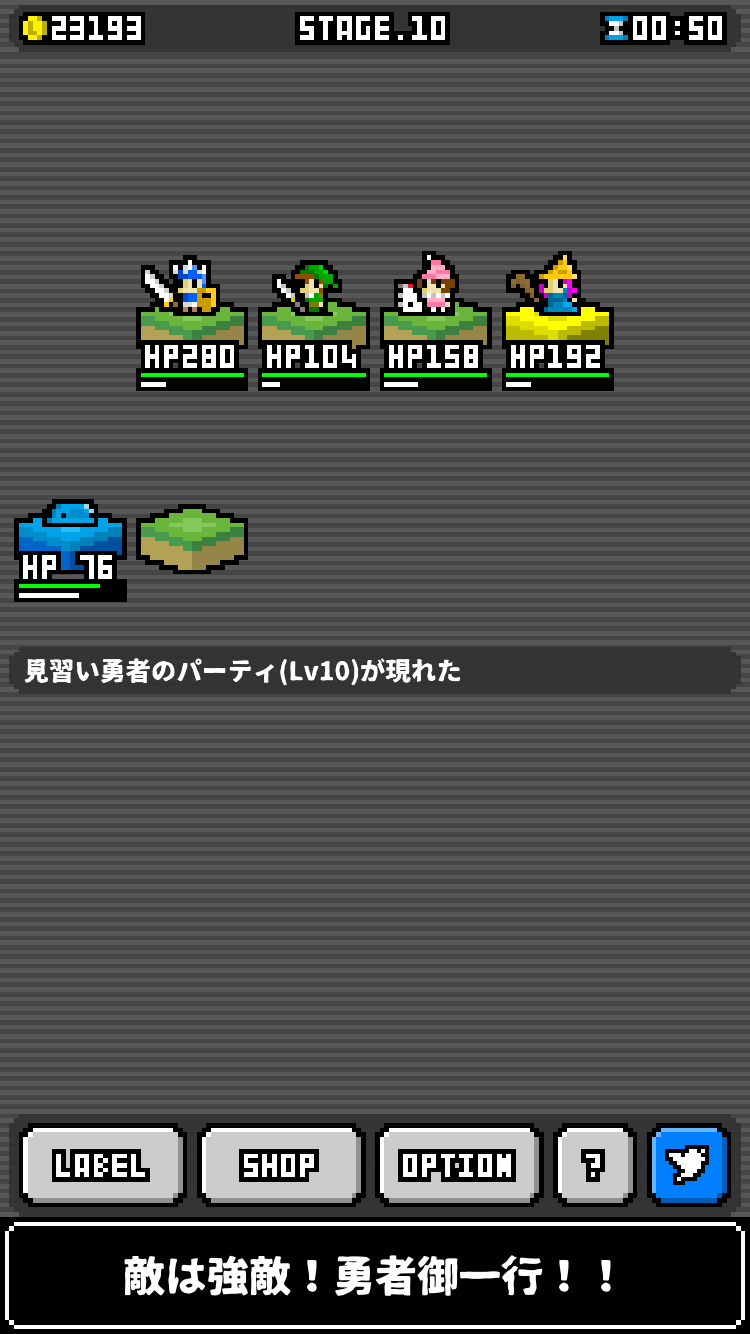Open Twitter sharing via the bird icon
750x1334 pixels.
click(690, 1166)
